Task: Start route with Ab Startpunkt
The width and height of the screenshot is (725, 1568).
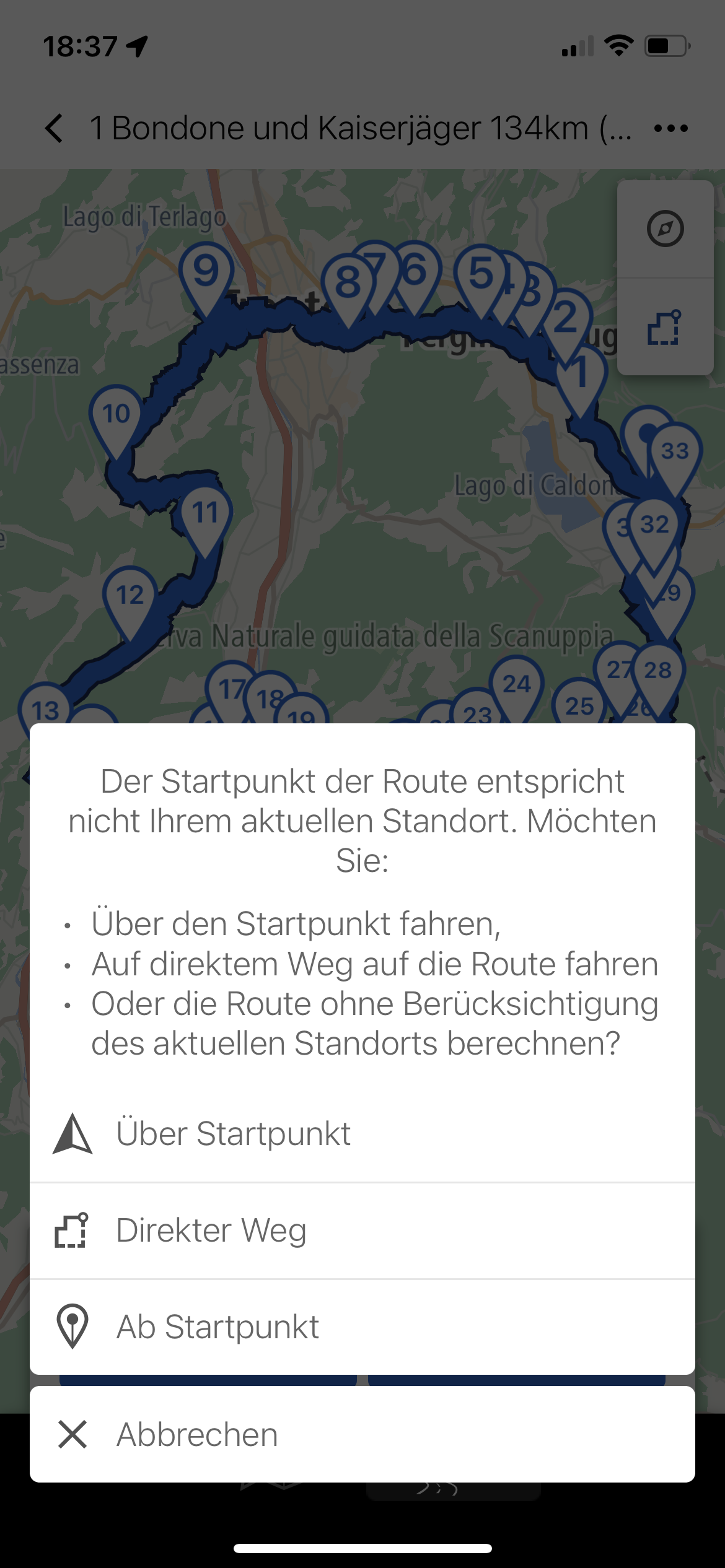Action: 362,1327
